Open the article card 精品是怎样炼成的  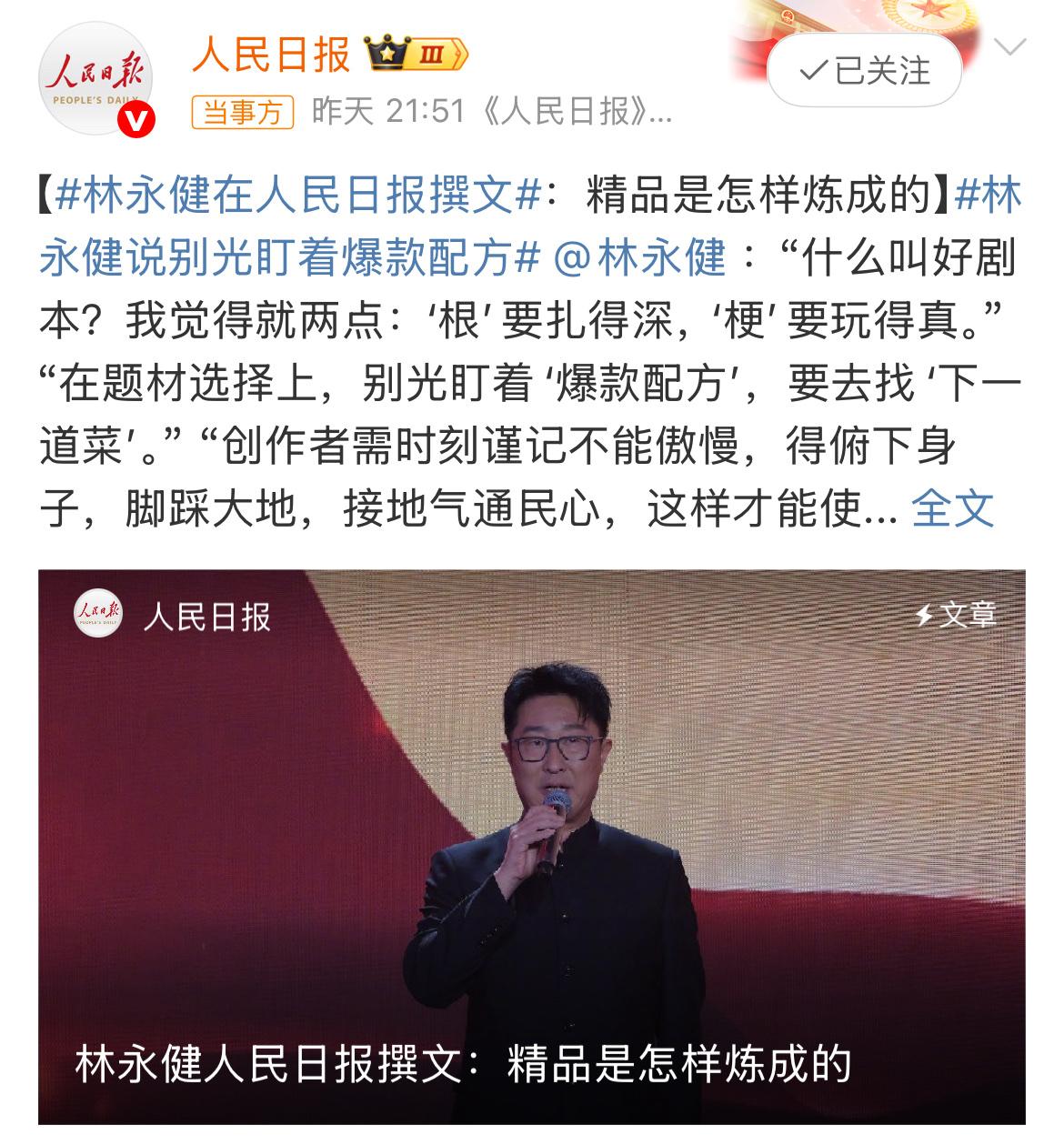(x=532, y=848)
